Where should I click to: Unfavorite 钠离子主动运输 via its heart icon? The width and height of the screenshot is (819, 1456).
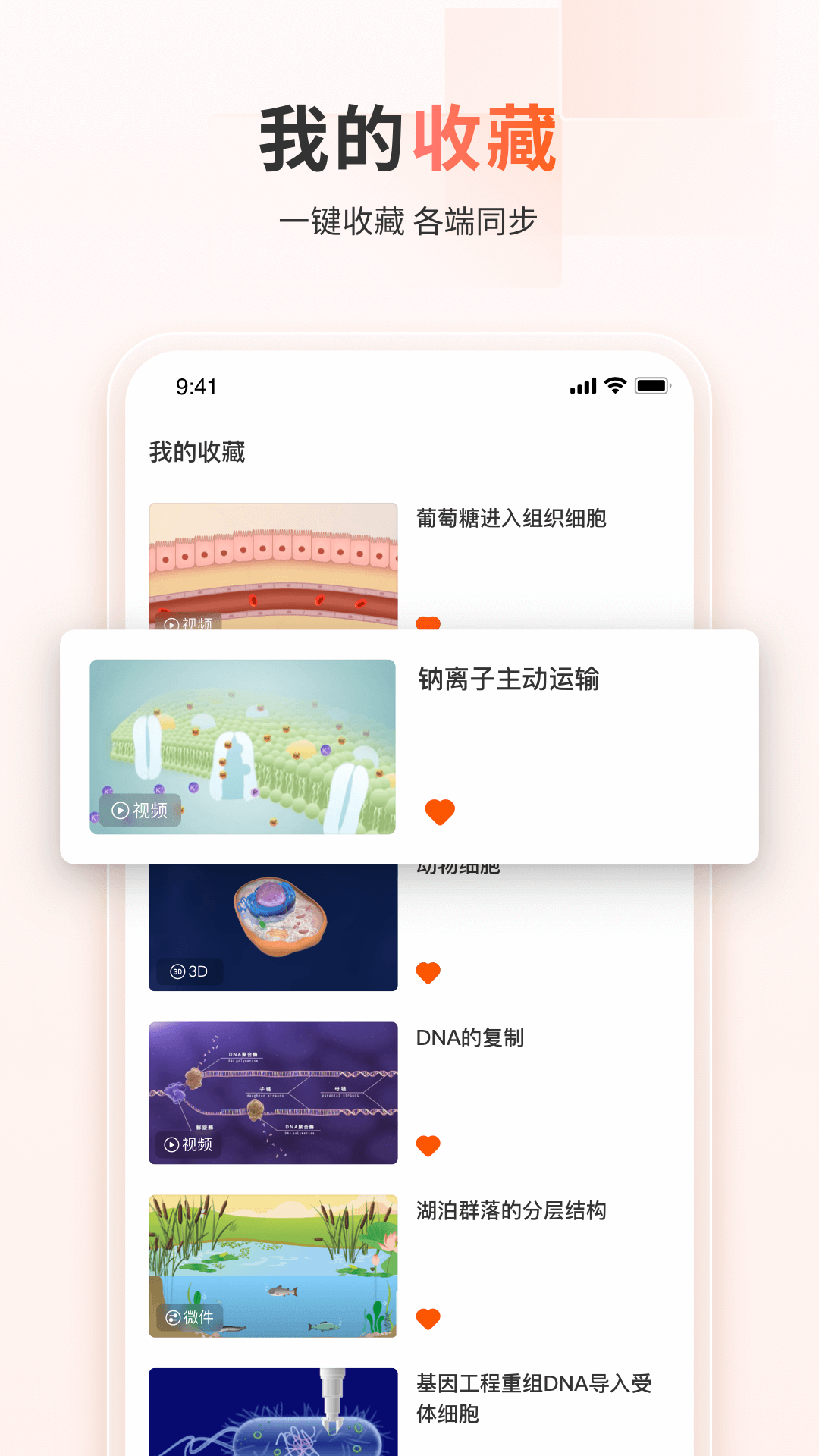pyautogui.click(x=441, y=811)
